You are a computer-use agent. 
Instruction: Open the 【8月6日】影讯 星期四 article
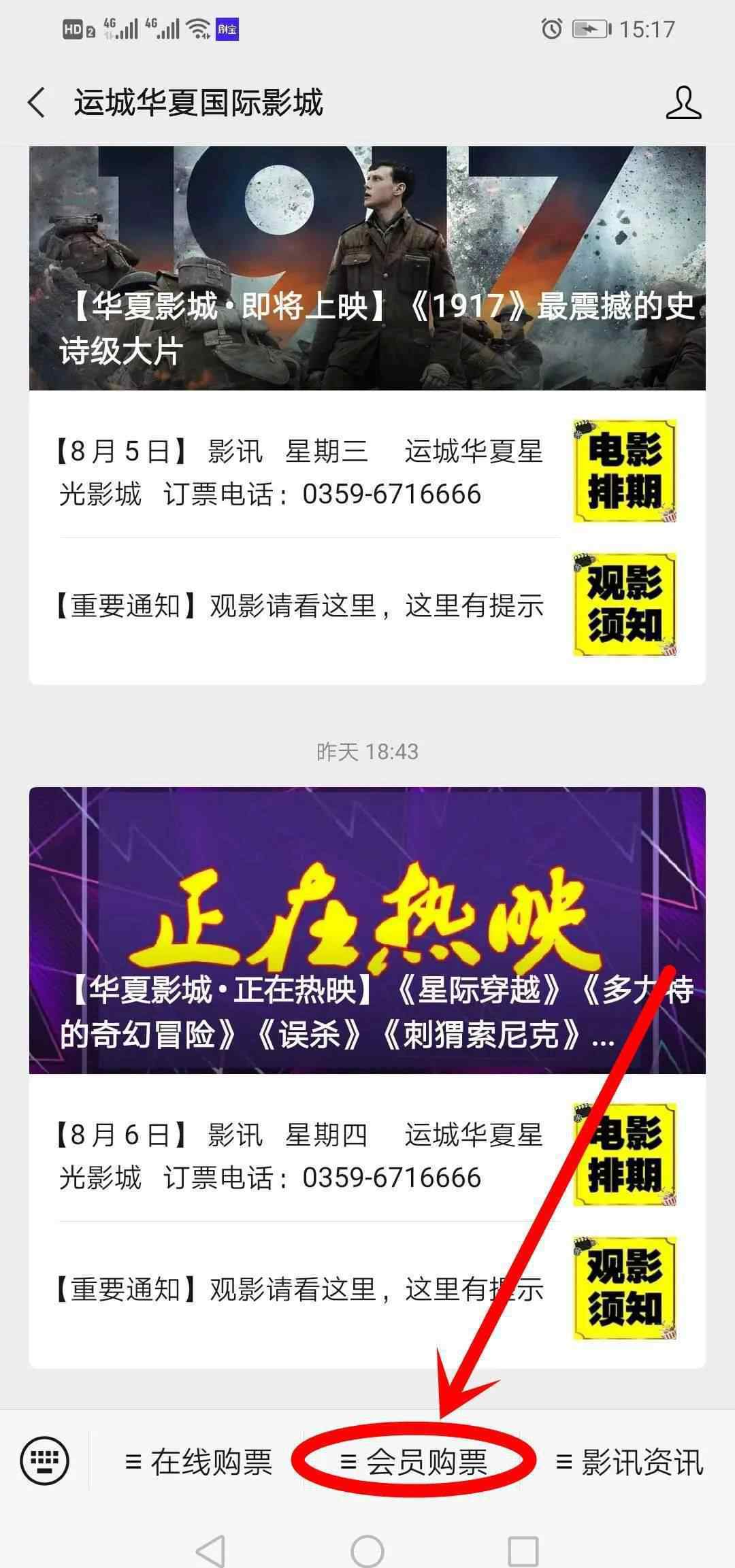(367, 1154)
